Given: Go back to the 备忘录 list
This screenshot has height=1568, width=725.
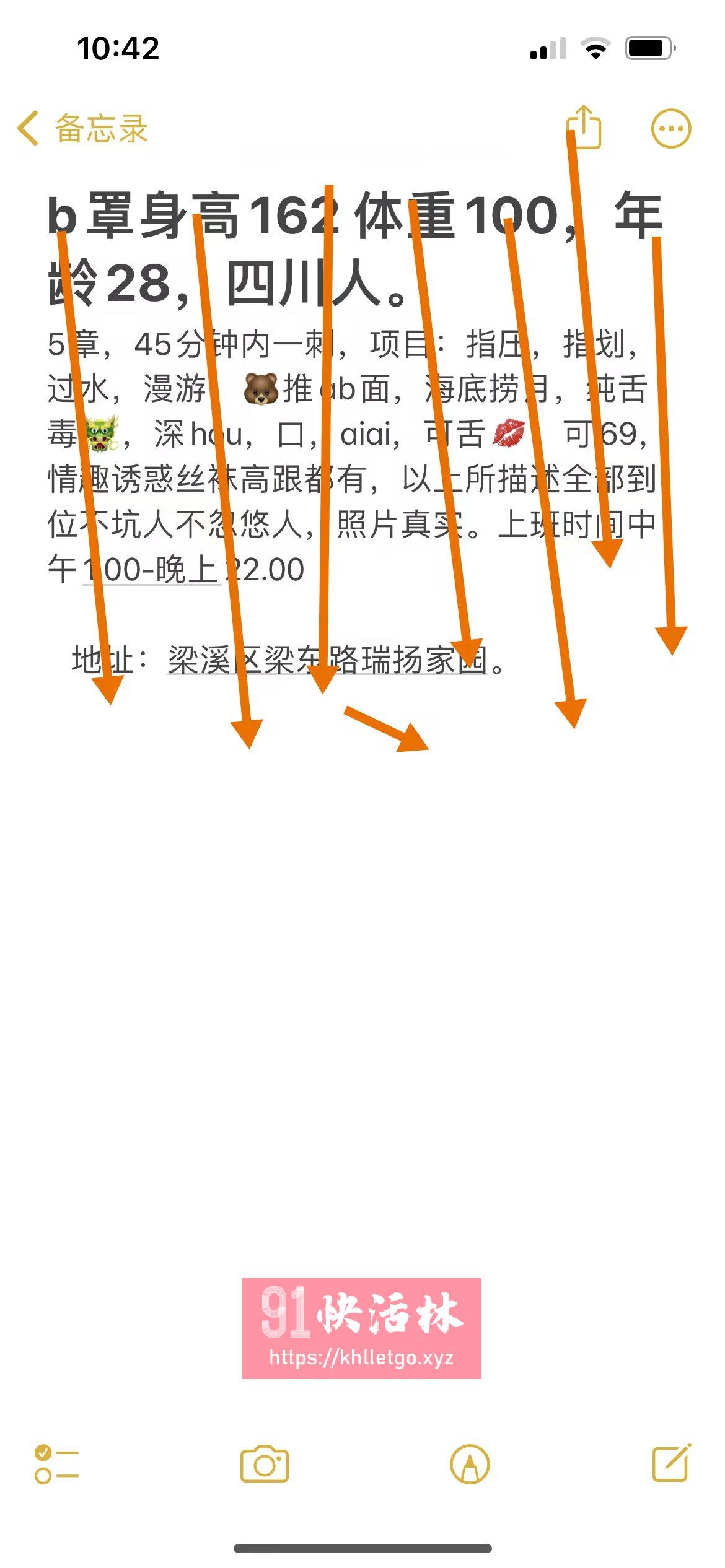Looking at the screenshot, I should [82, 129].
